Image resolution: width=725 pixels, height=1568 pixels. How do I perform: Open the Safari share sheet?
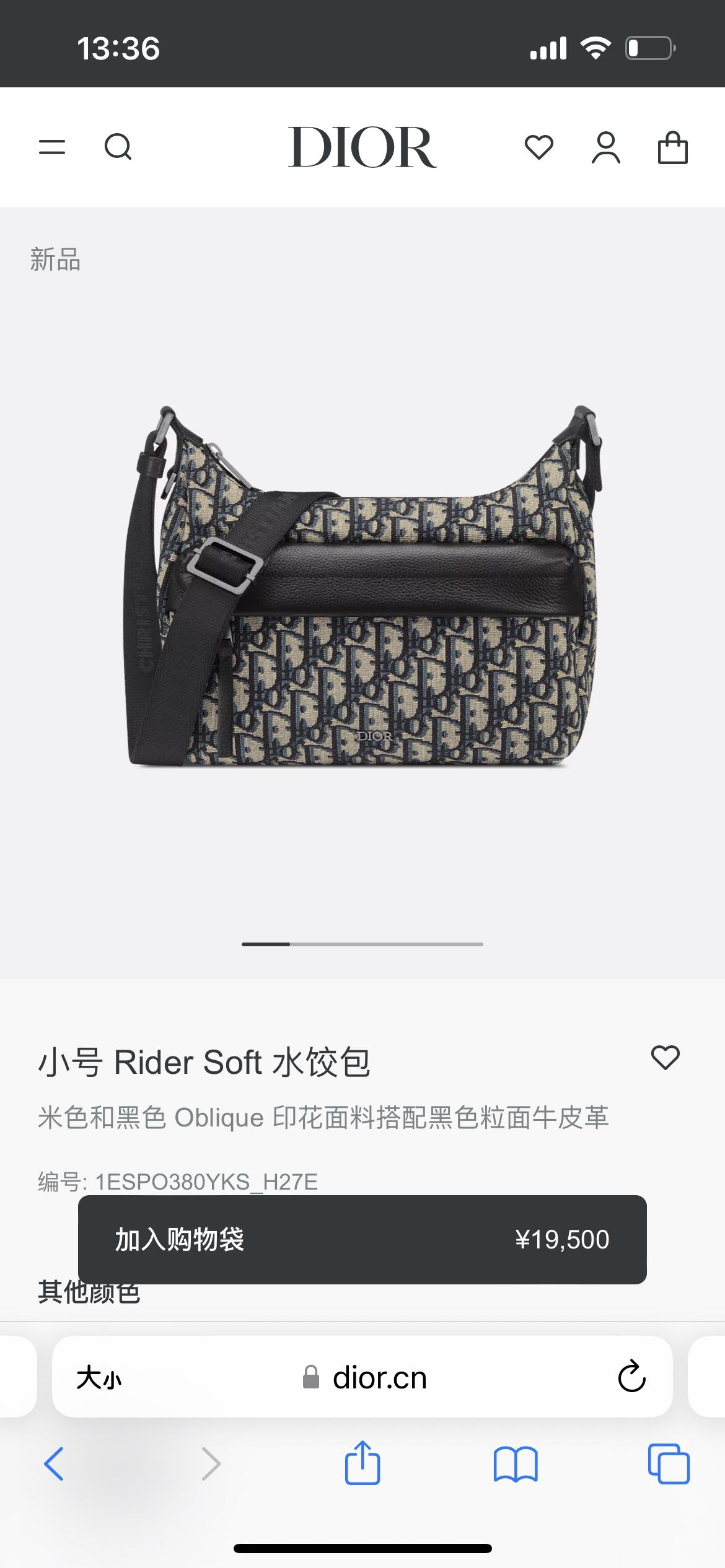click(x=362, y=1463)
